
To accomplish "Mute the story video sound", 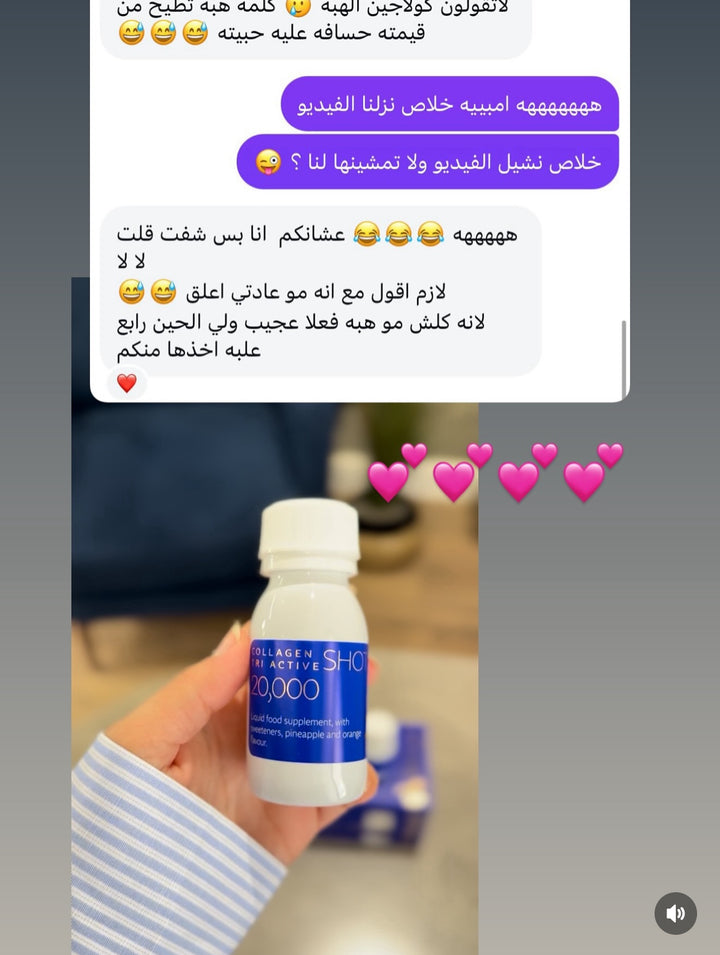I will [676, 913].
